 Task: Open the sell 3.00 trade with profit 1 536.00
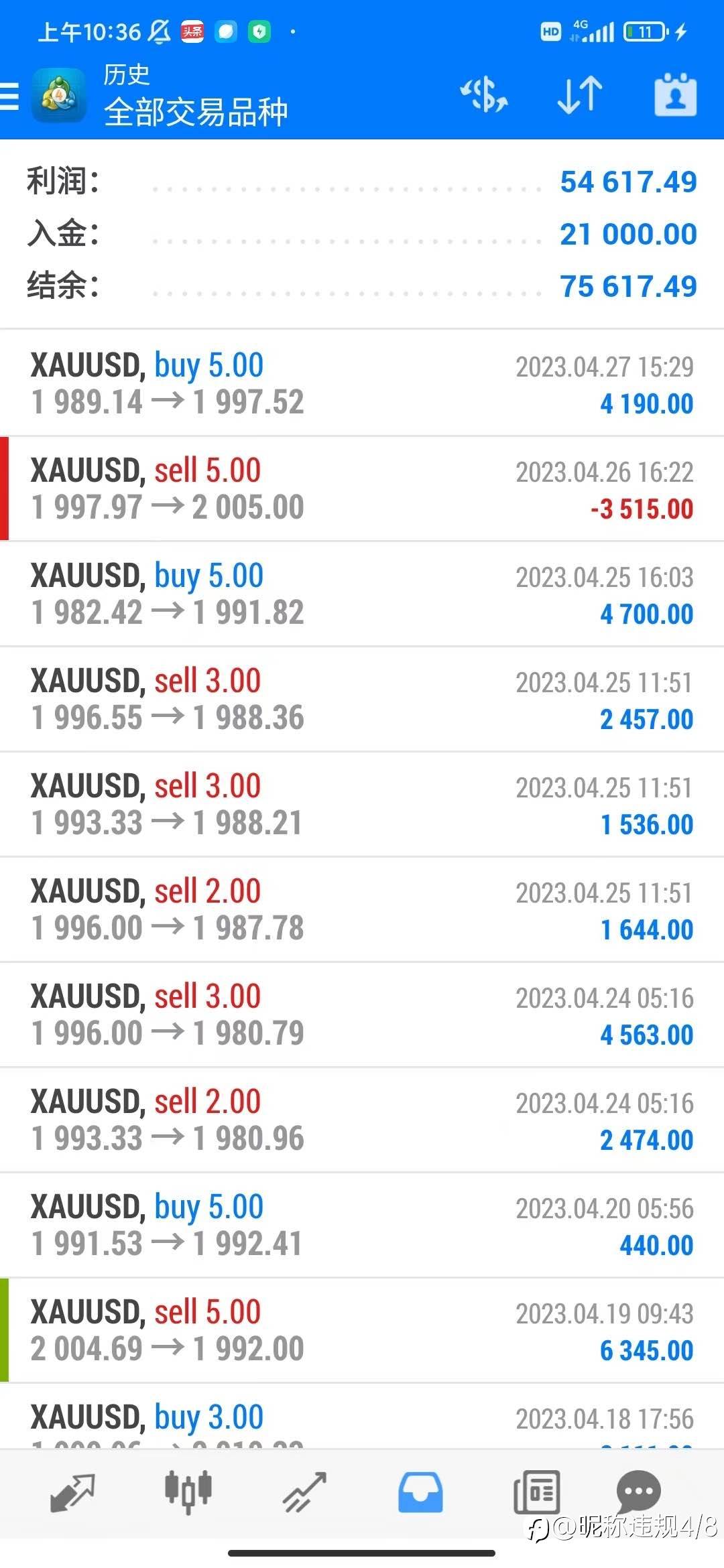pos(362,804)
